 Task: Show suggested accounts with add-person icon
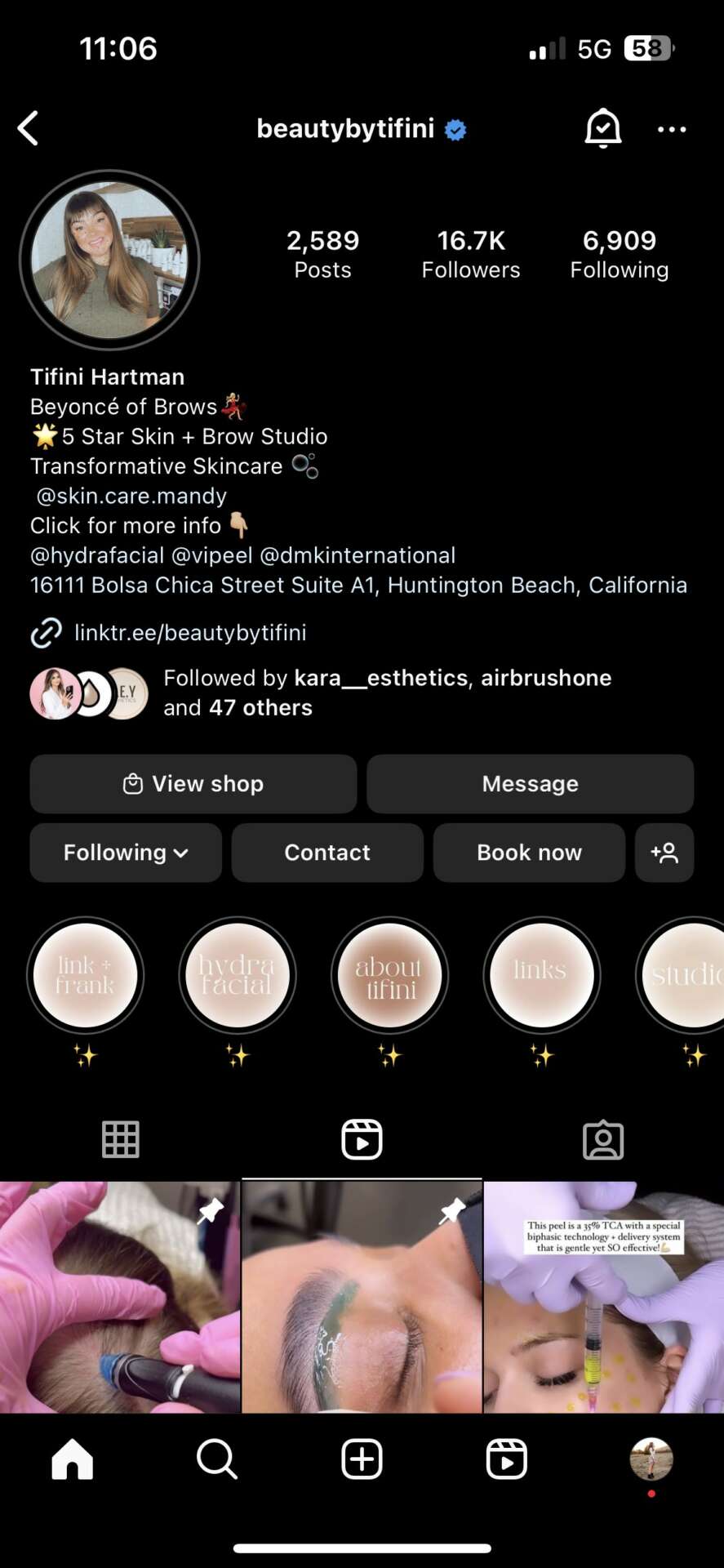664,853
